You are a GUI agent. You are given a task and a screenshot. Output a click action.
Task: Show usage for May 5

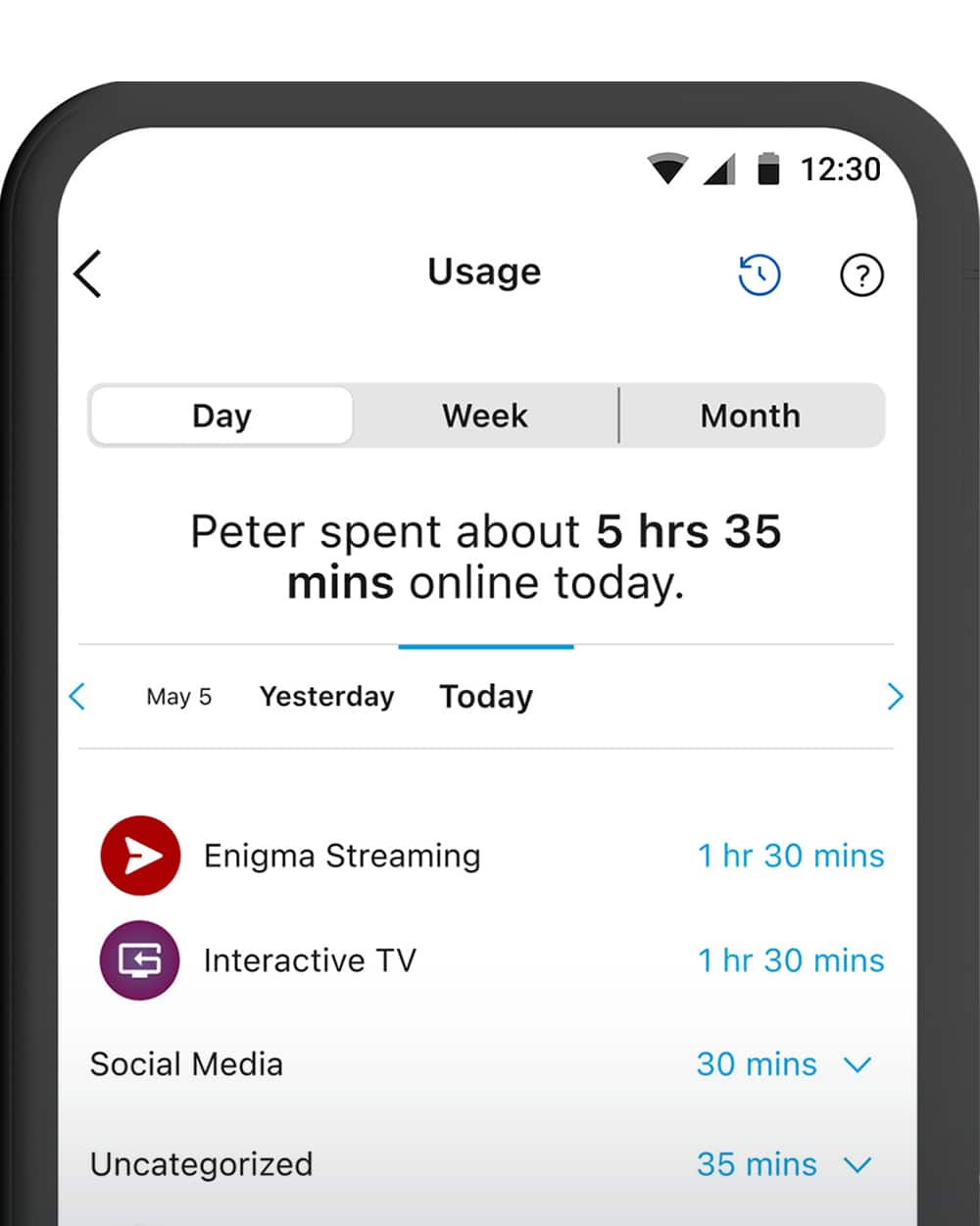pyautogui.click(x=178, y=697)
